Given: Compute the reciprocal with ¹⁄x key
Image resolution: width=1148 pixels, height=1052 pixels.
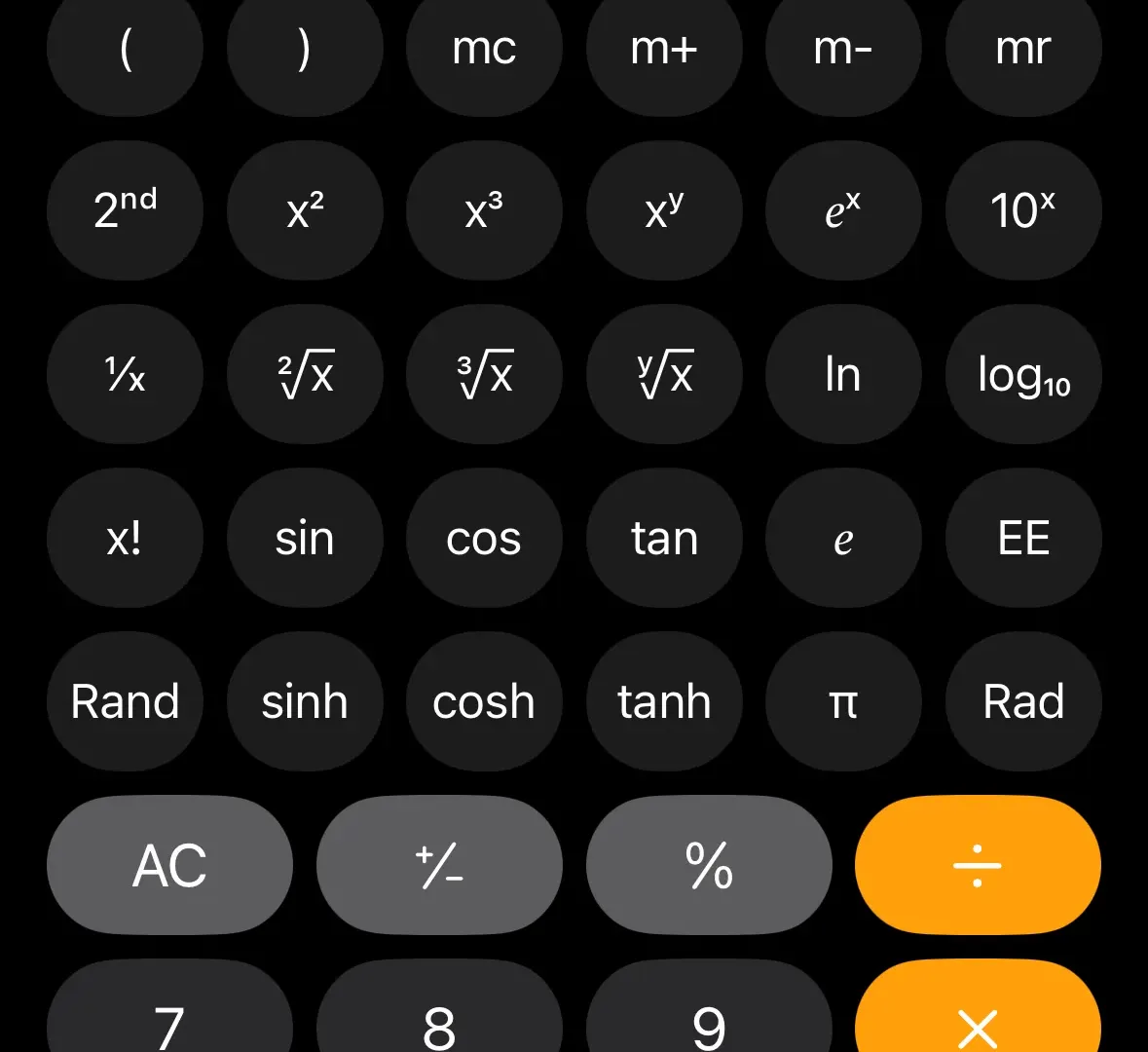Looking at the screenshot, I should point(125,374).
